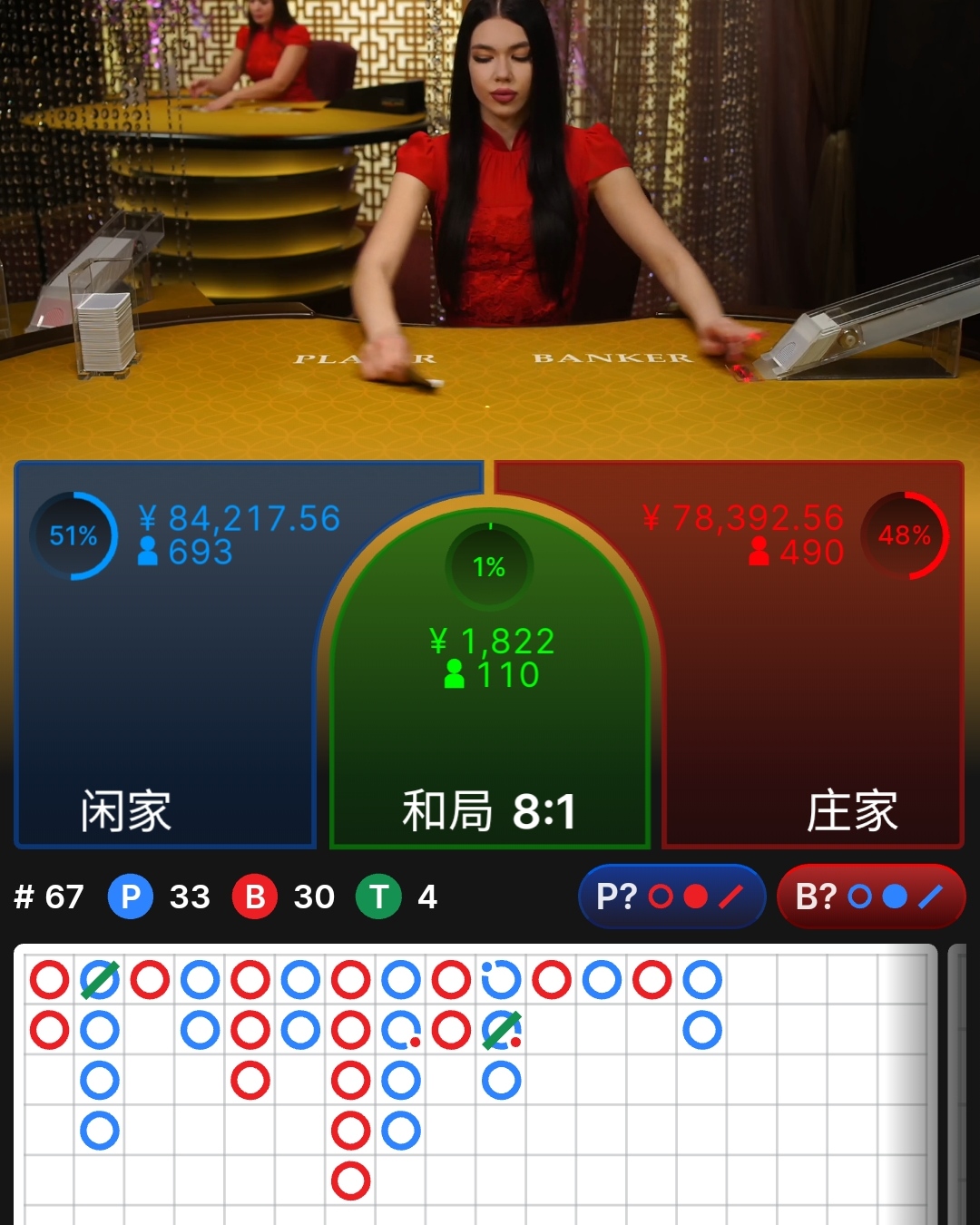This screenshot has height=1225, width=980.
Task: Bet on Player 闲家 area
Action: (x=163, y=690)
